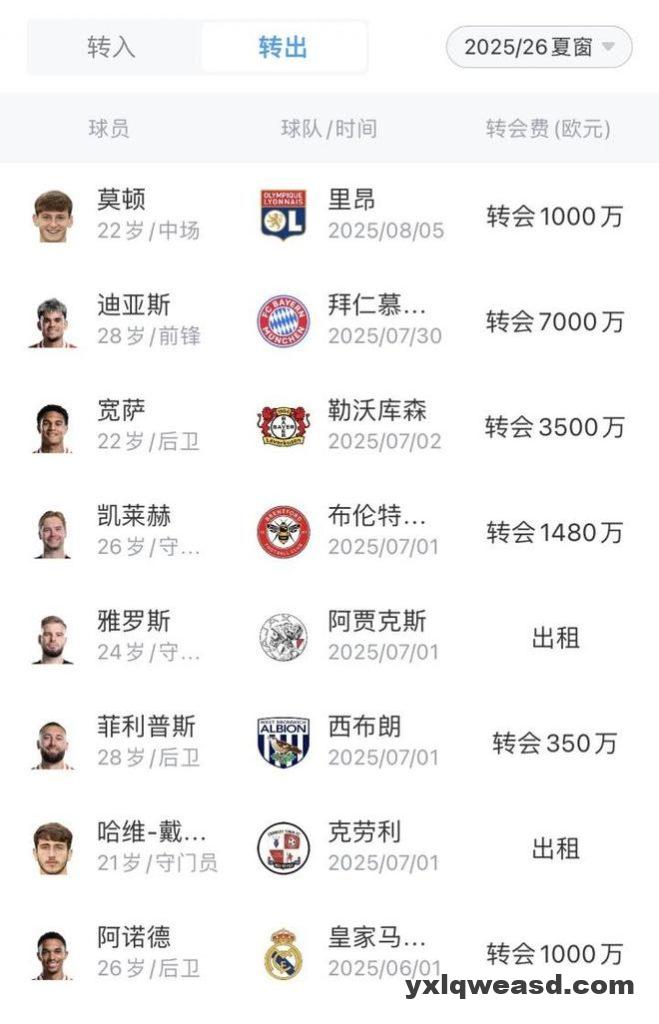The height and width of the screenshot is (1024, 659).
Task: Open 莫顿's transfer row to 里昂
Action: click(x=329, y=216)
